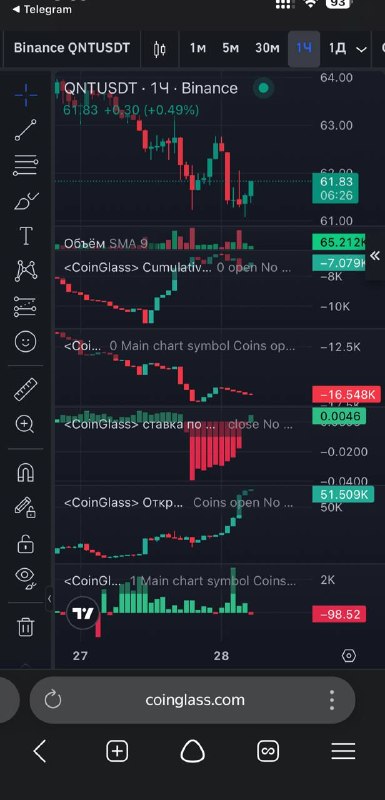Open chart settings gear icon
Viewport: 385px width, 800px height.
tap(349, 656)
